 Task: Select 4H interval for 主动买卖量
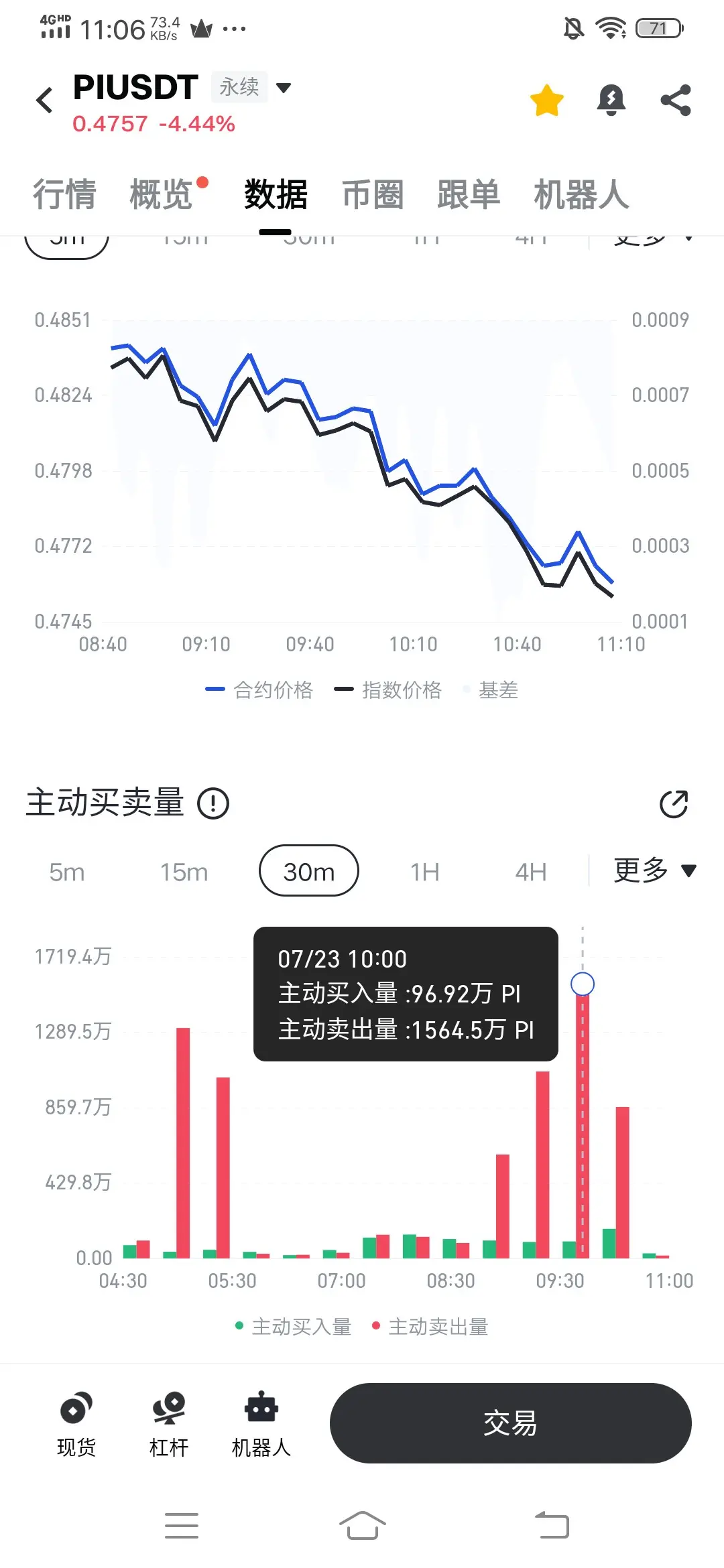pyautogui.click(x=531, y=872)
